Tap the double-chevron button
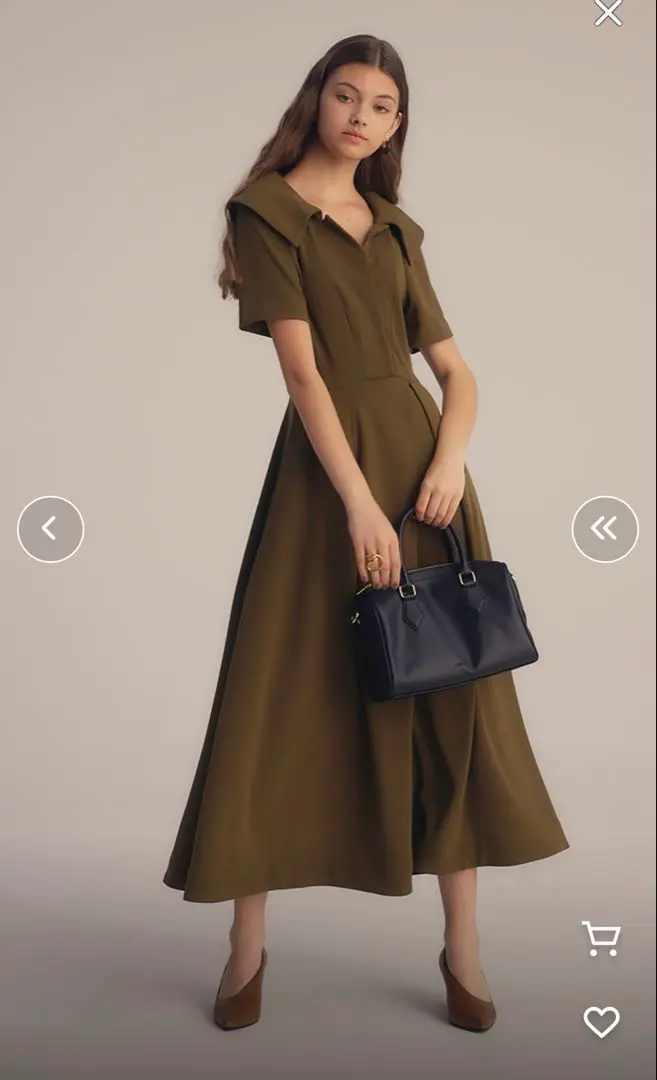 pyautogui.click(x=605, y=529)
